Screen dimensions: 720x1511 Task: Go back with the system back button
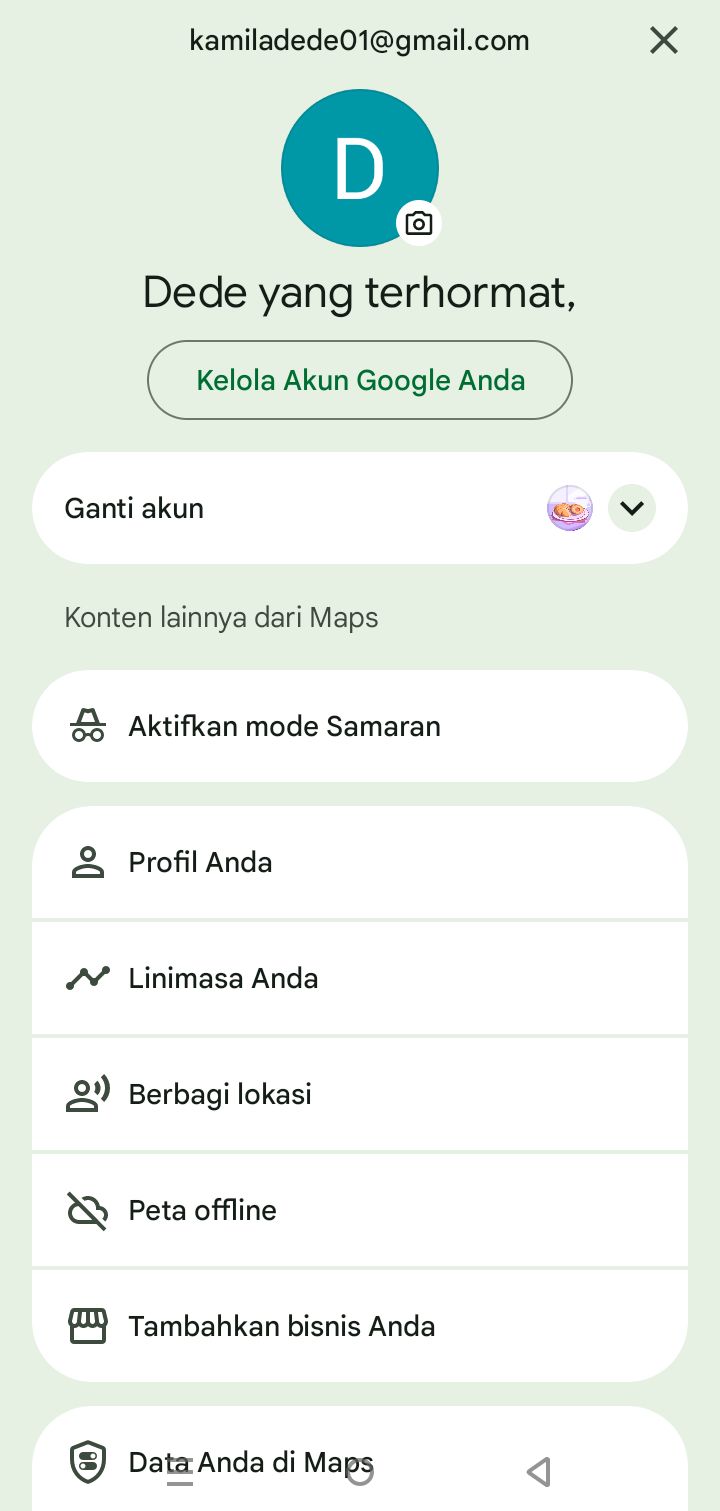click(x=539, y=1472)
